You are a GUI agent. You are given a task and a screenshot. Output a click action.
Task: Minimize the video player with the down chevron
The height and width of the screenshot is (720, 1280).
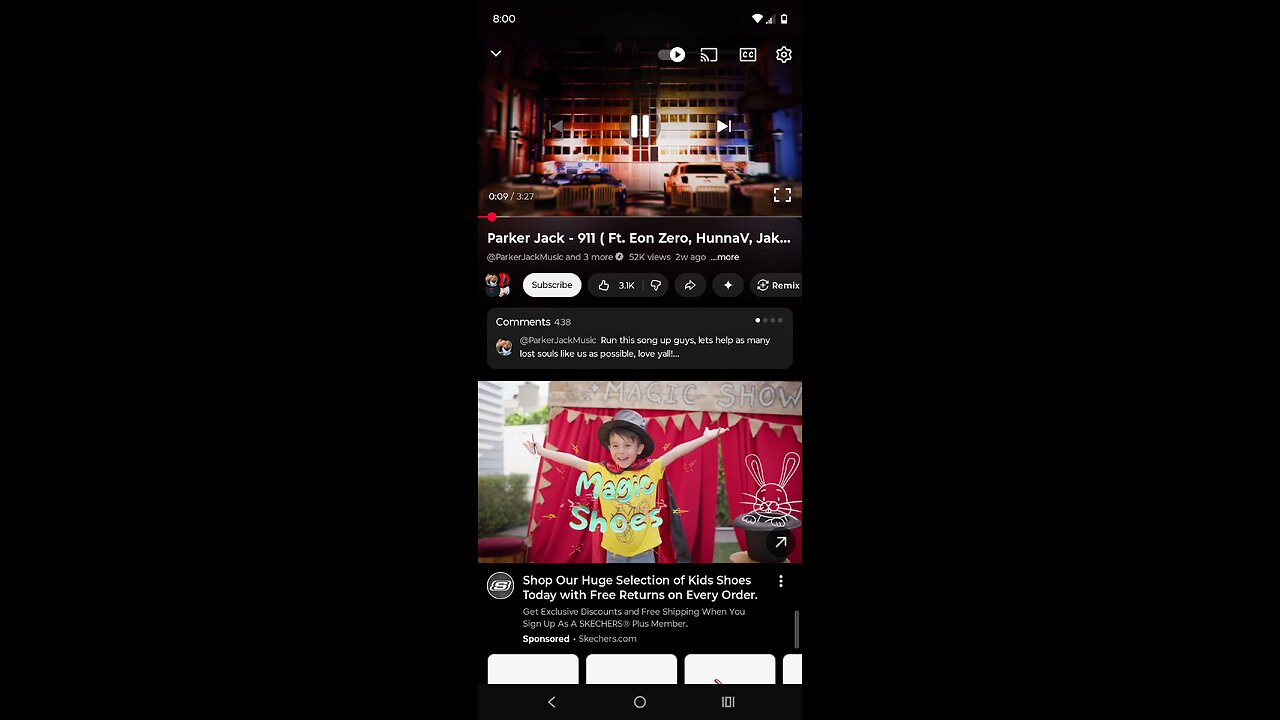point(495,54)
